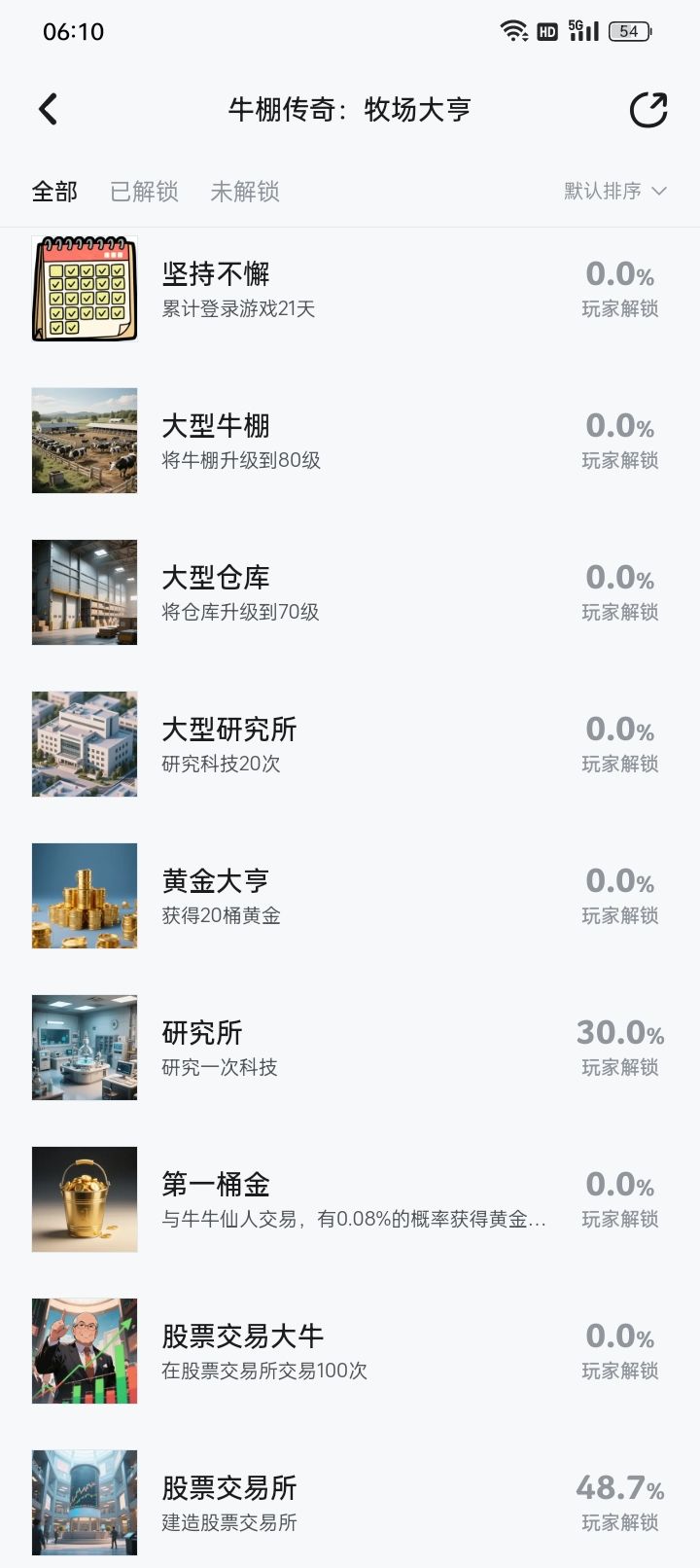700x1568 pixels.
Task: Go back using the top-left arrow
Action: click(x=49, y=109)
